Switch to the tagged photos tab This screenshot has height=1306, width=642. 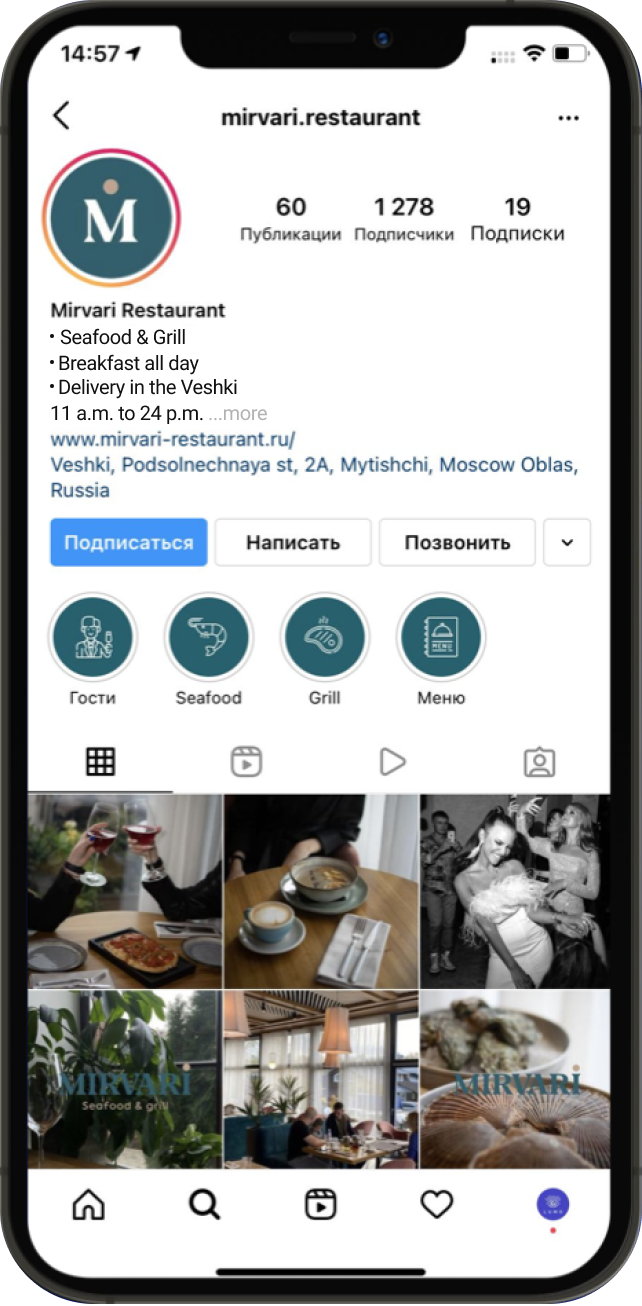pos(539,762)
